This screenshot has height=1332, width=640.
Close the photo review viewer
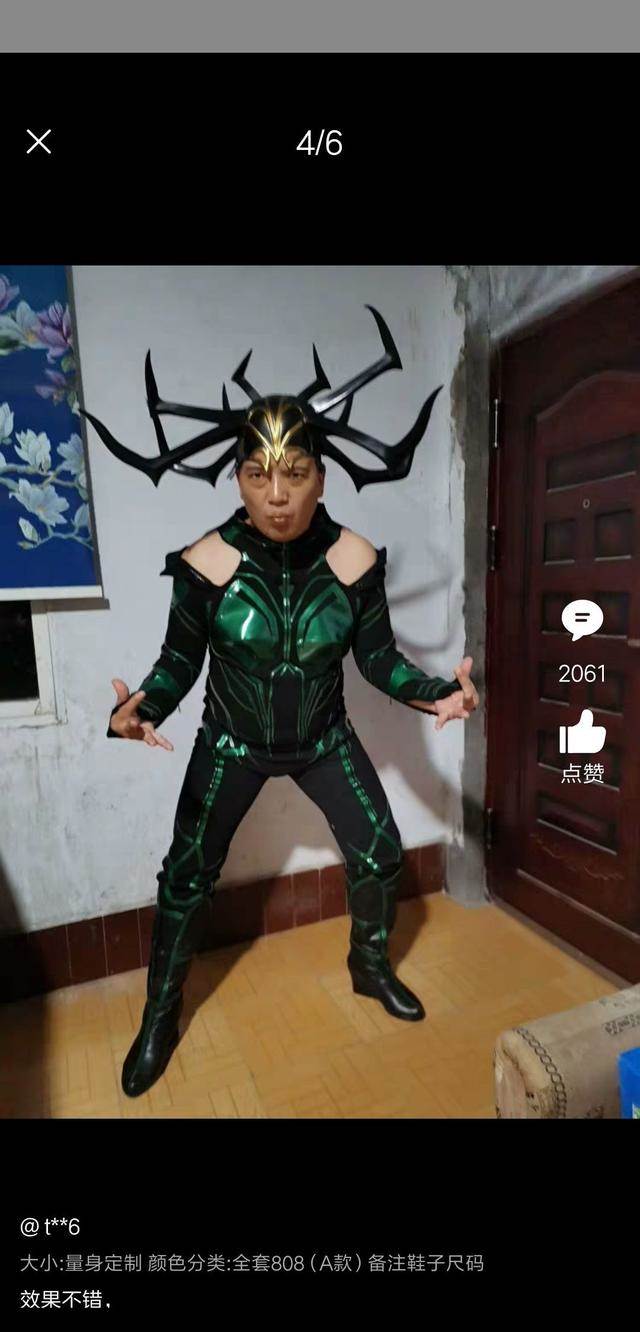[38, 142]
